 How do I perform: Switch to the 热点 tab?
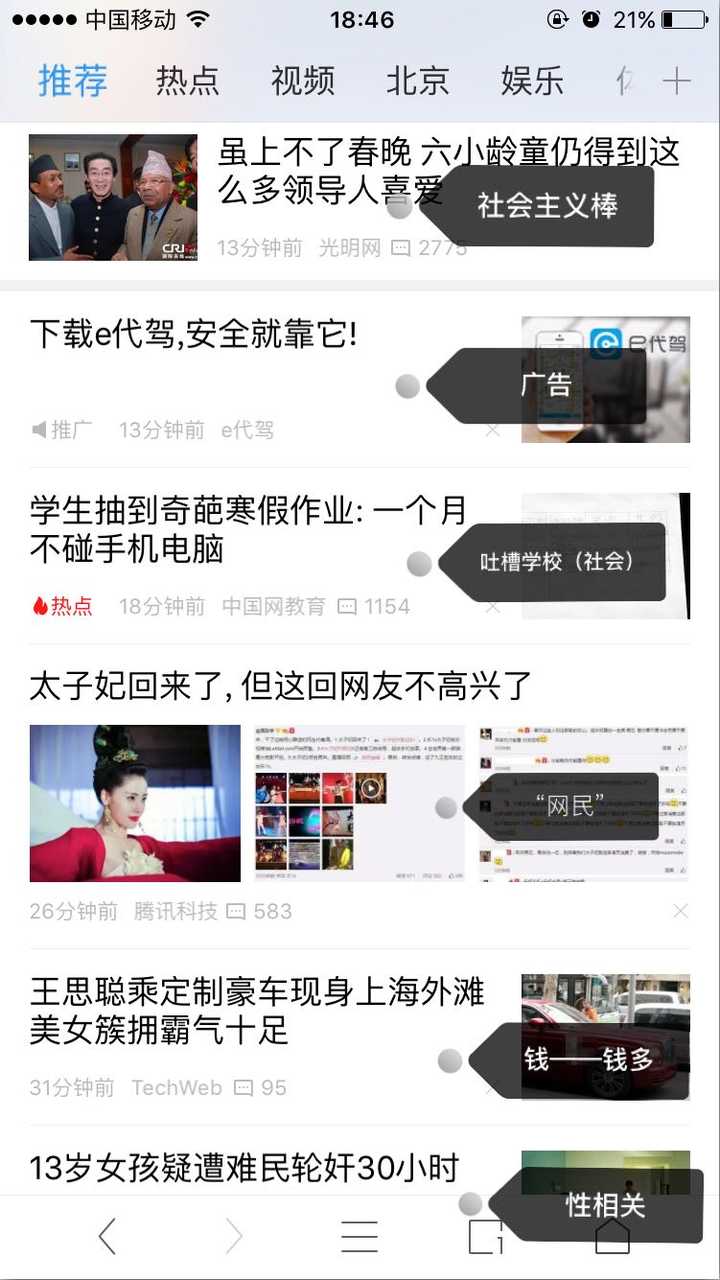click(x=187, y=81)
